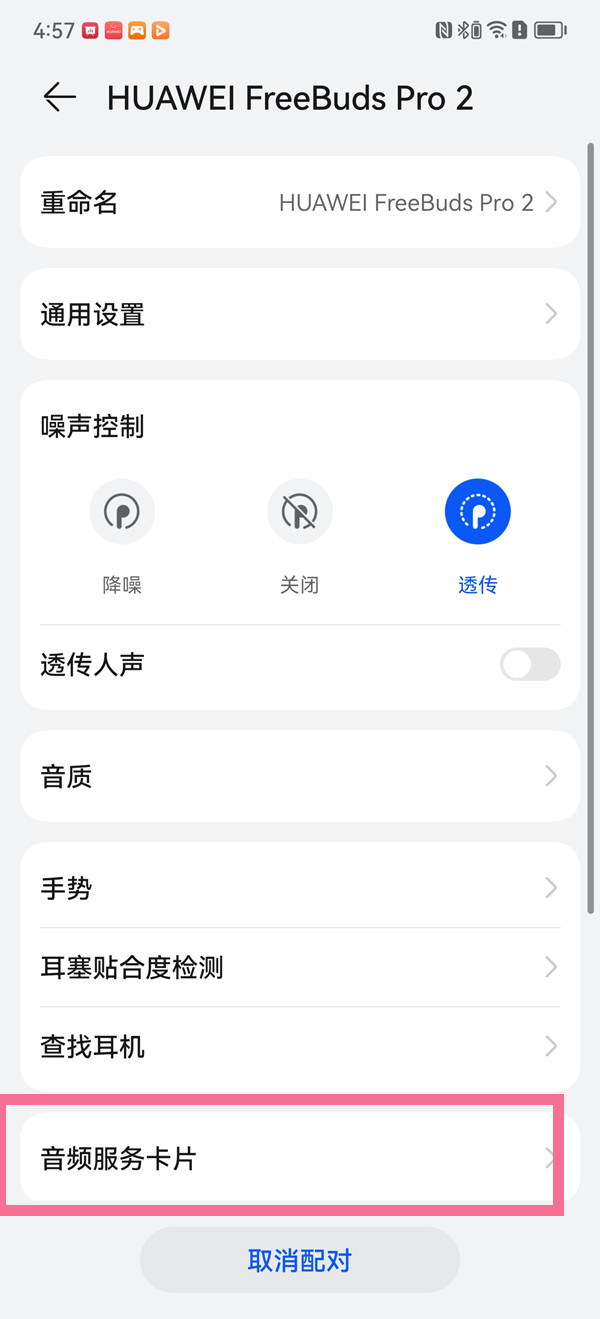Open 音频服务卡片 audio service card
600x1319 pixels.
point(300,1159)
